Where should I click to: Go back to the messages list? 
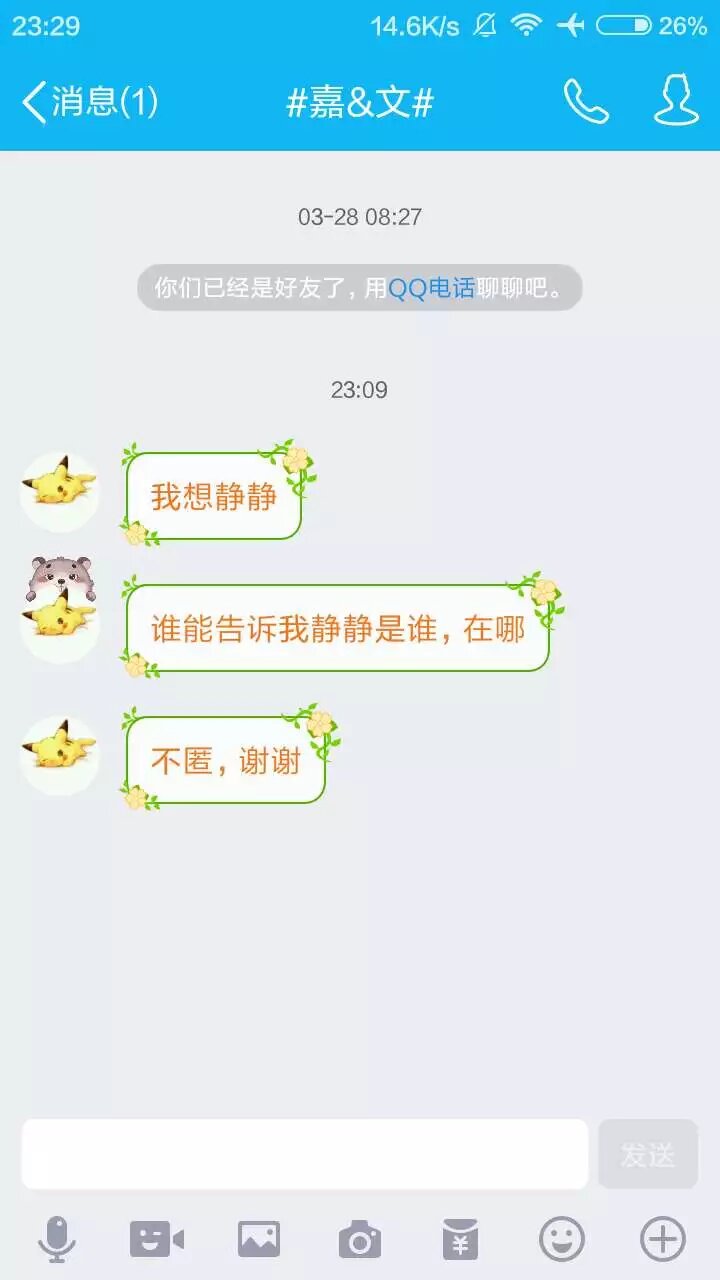pos(88,101)
